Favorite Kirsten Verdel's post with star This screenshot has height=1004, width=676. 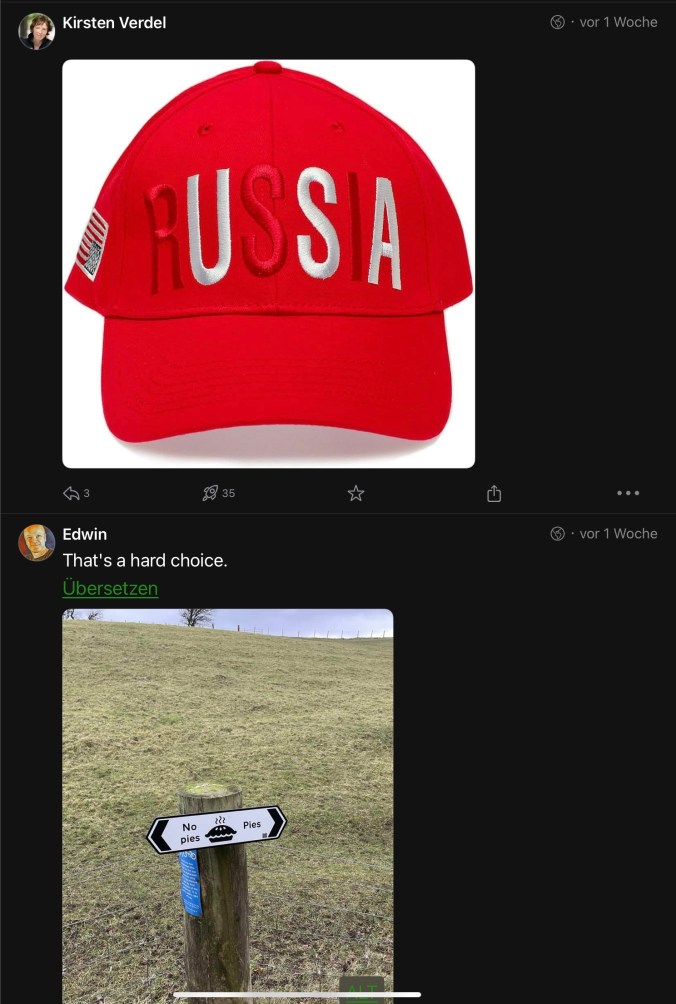[356, 493]
